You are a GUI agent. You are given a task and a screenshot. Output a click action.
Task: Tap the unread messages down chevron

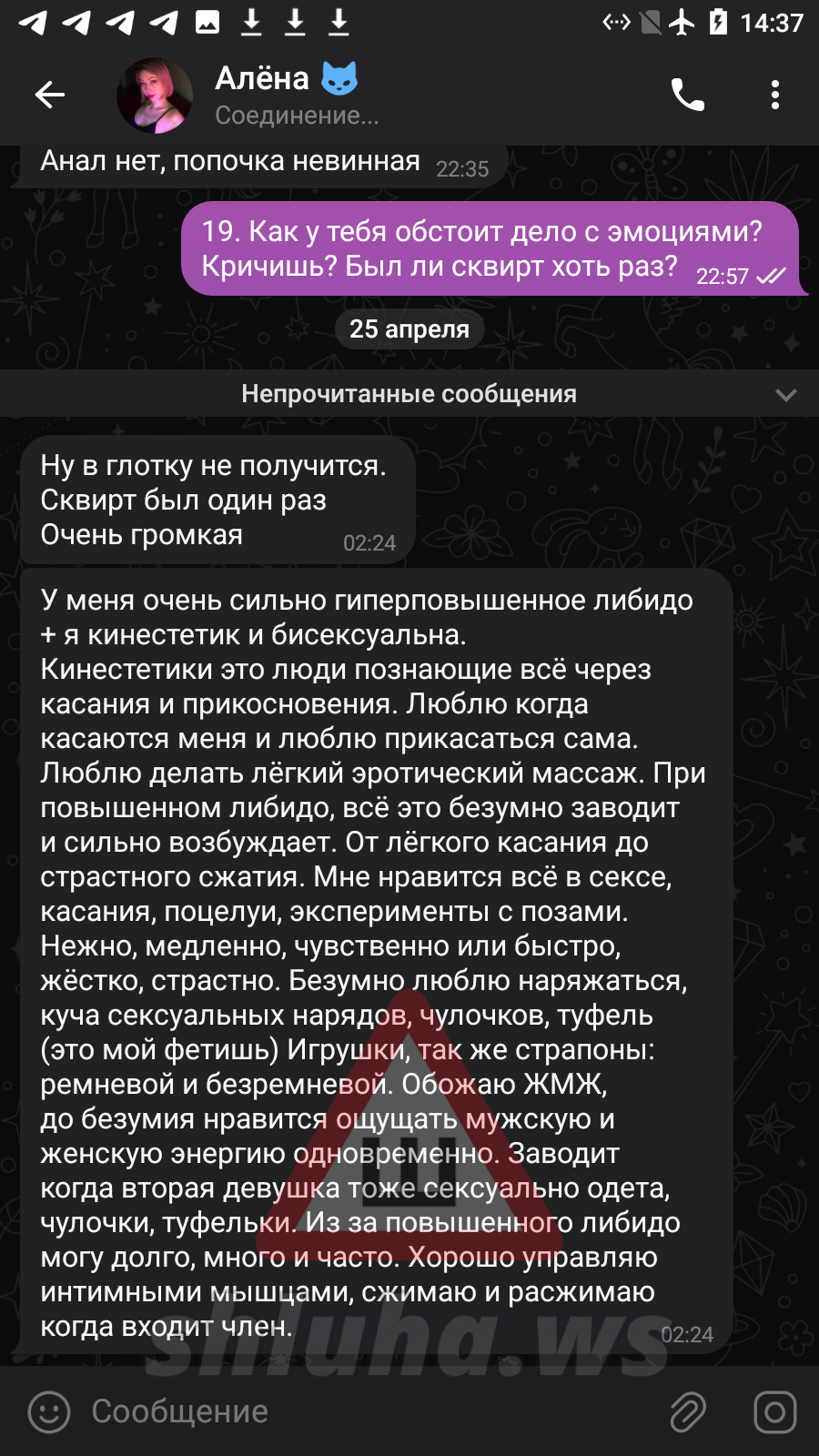[786, 395]
